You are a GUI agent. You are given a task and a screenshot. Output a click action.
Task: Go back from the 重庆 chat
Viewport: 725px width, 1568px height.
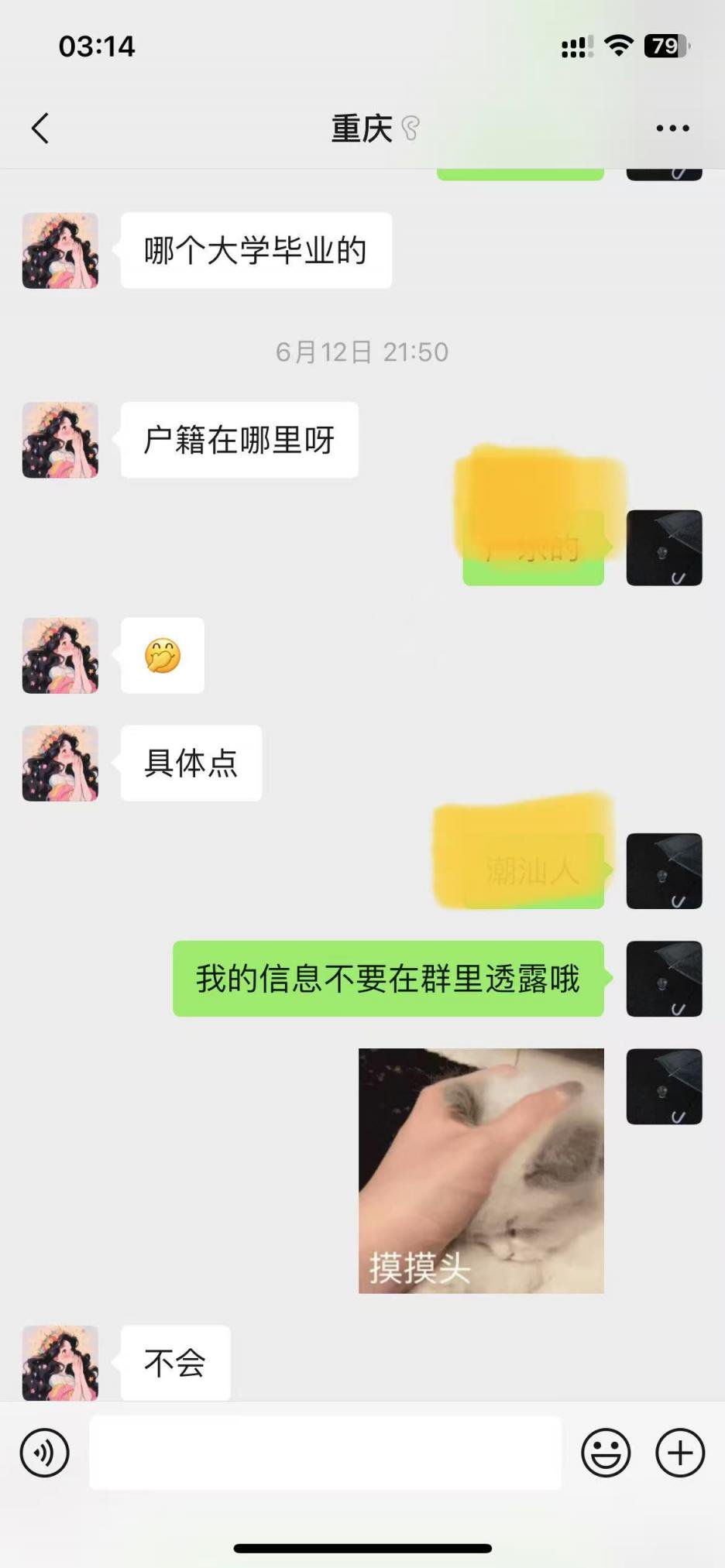40,129
